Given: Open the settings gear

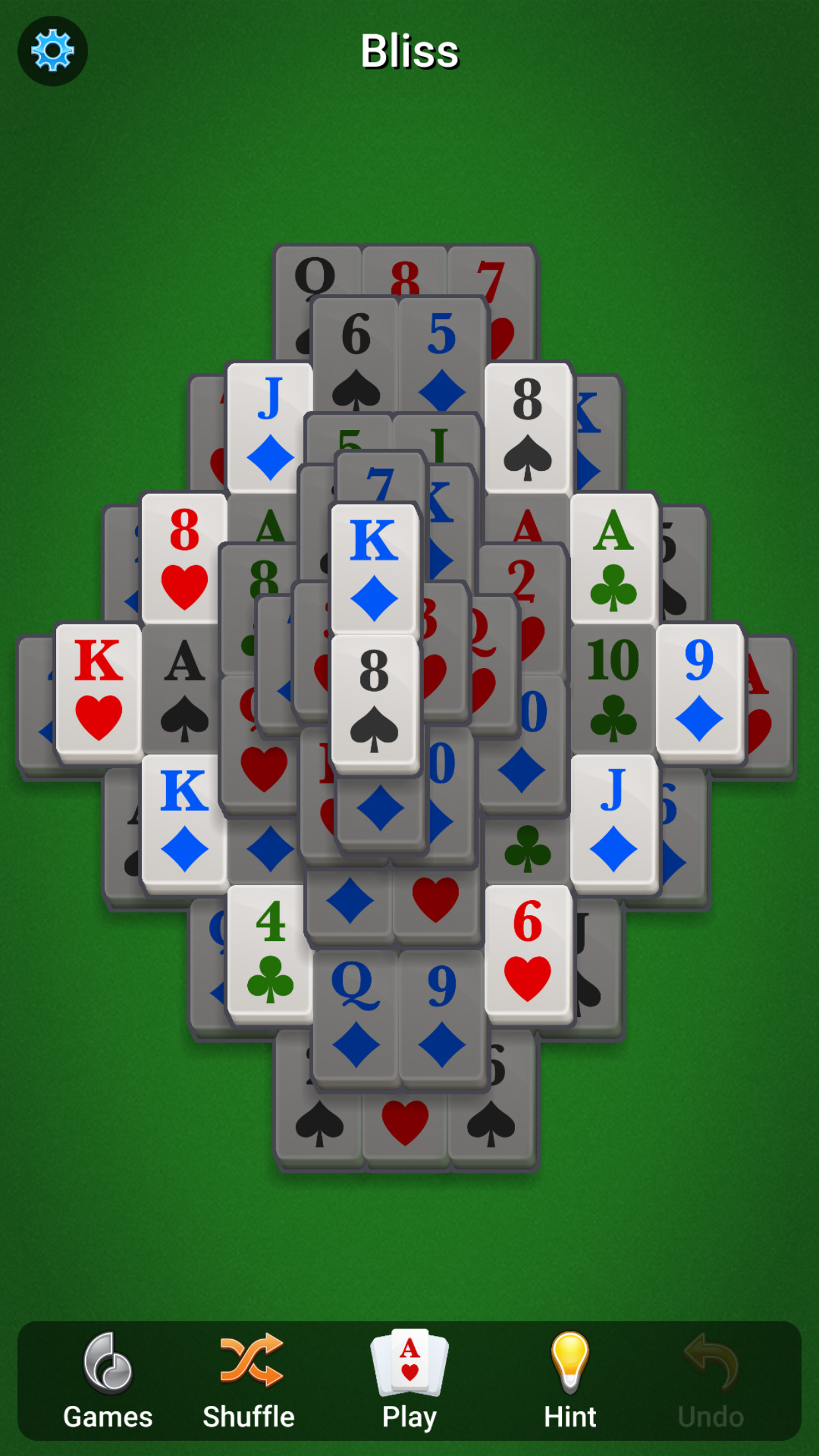Looking at the screenshot, I should pos(51,50).
